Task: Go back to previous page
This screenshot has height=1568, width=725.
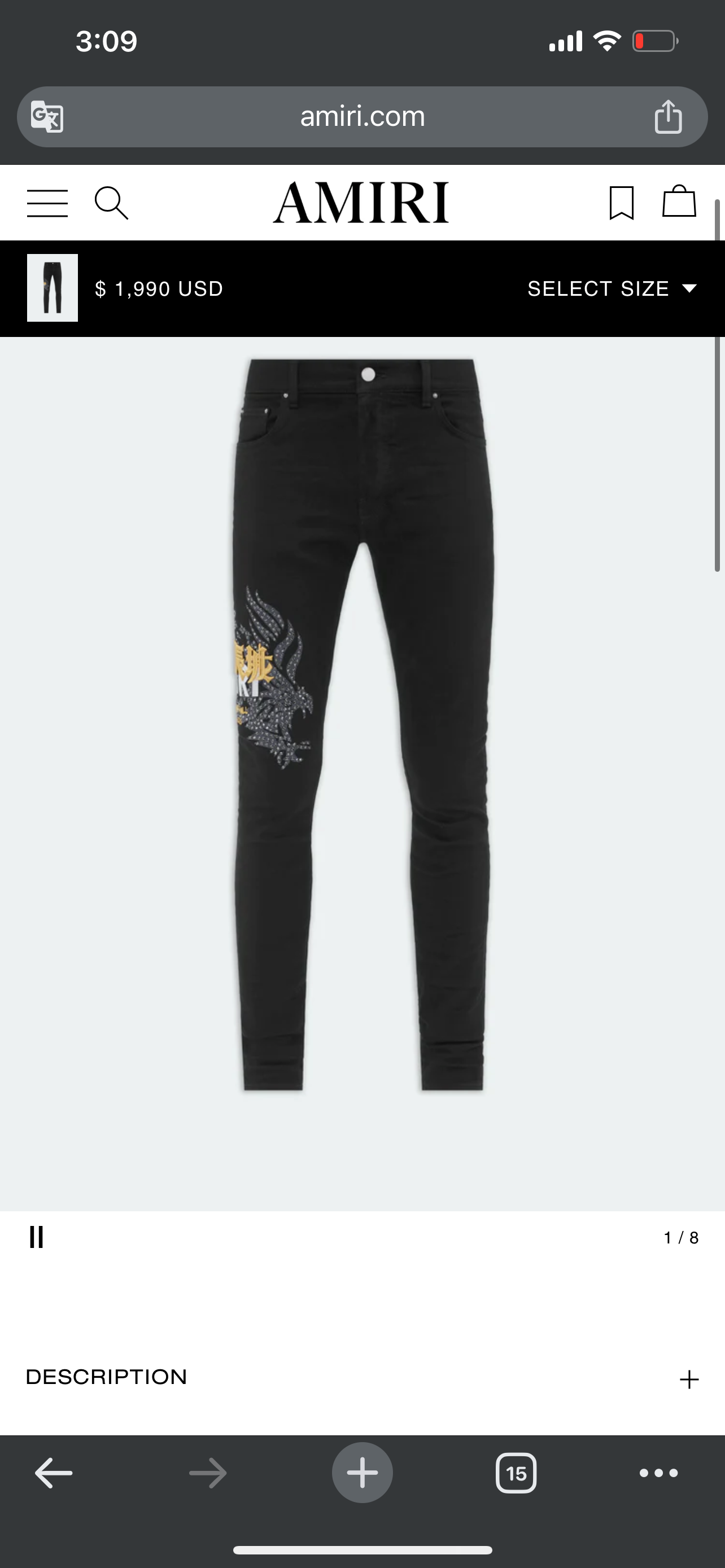Action: click(54, 1473)
